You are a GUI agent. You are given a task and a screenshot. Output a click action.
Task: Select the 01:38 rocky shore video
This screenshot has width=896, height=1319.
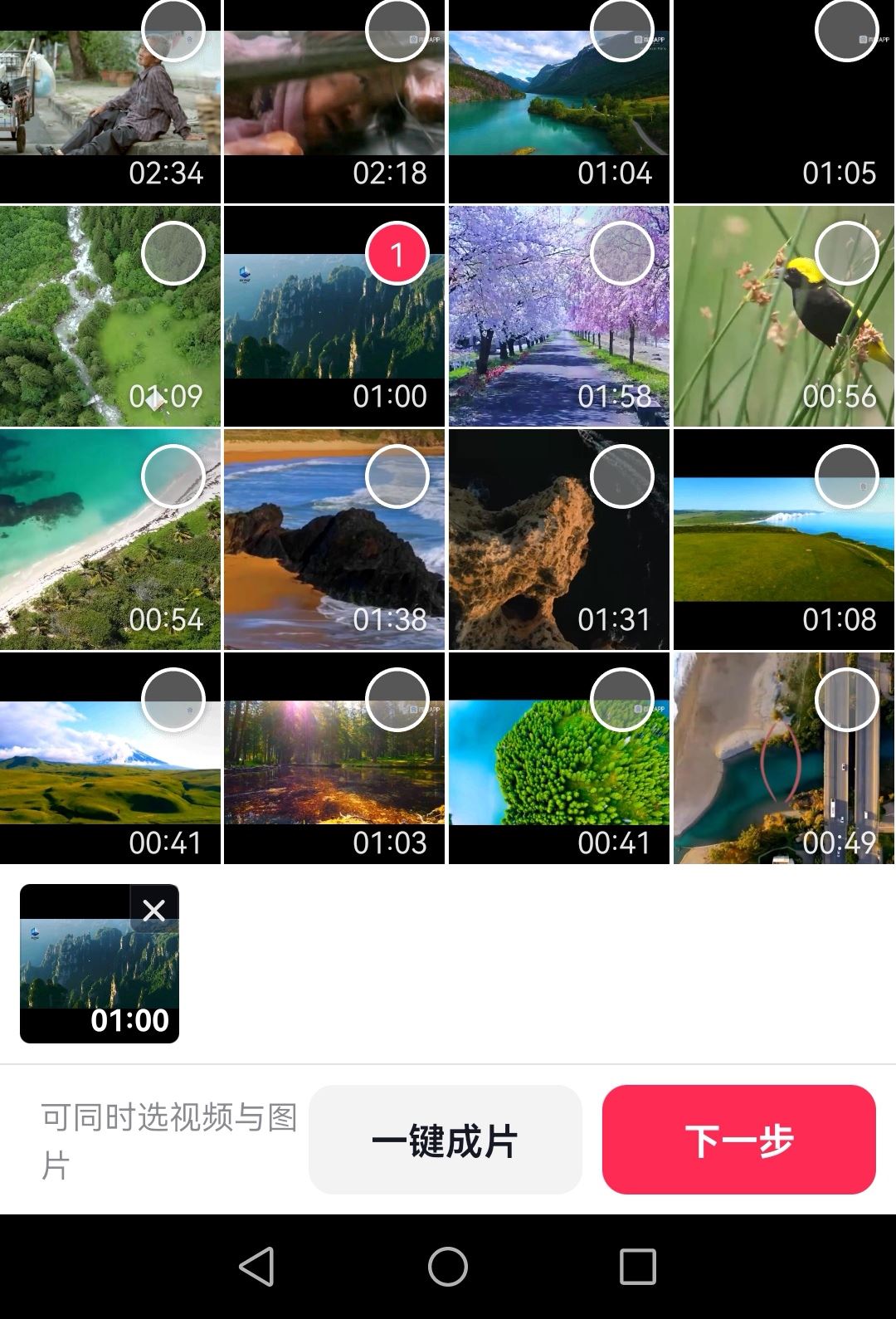tap(397, 476)
